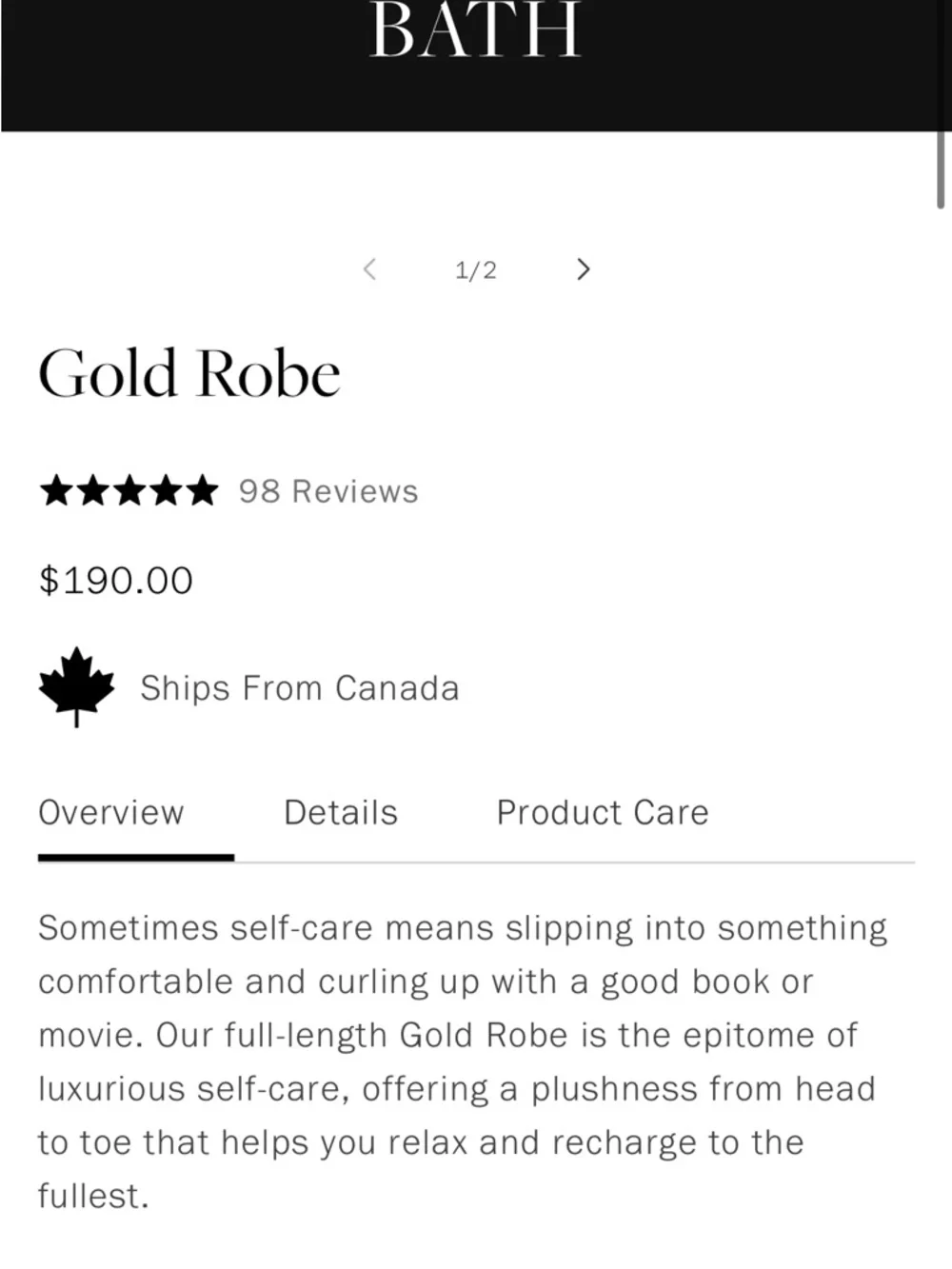Click the 1/2 image counter
Image resolution: width=952 pixels, height=1269 pixels.
(475, 270)
